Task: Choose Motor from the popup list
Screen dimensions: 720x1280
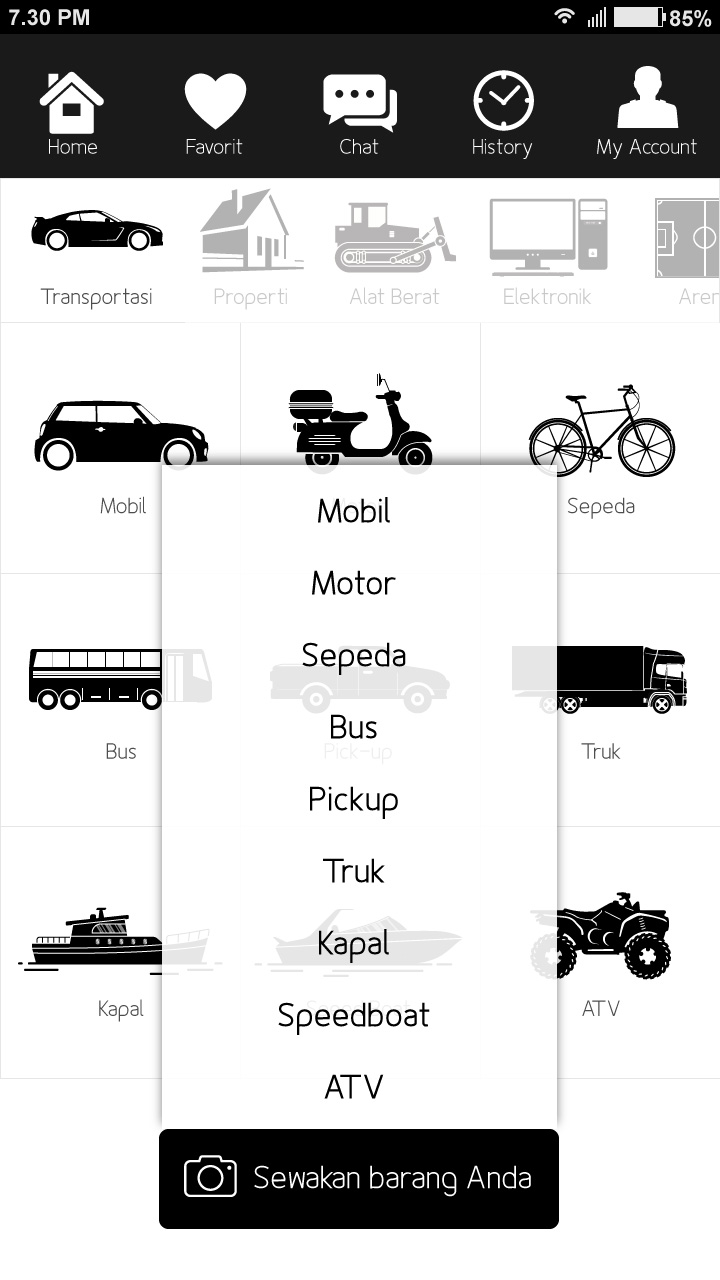Action: pyautogui.click(x=354, y=583)
